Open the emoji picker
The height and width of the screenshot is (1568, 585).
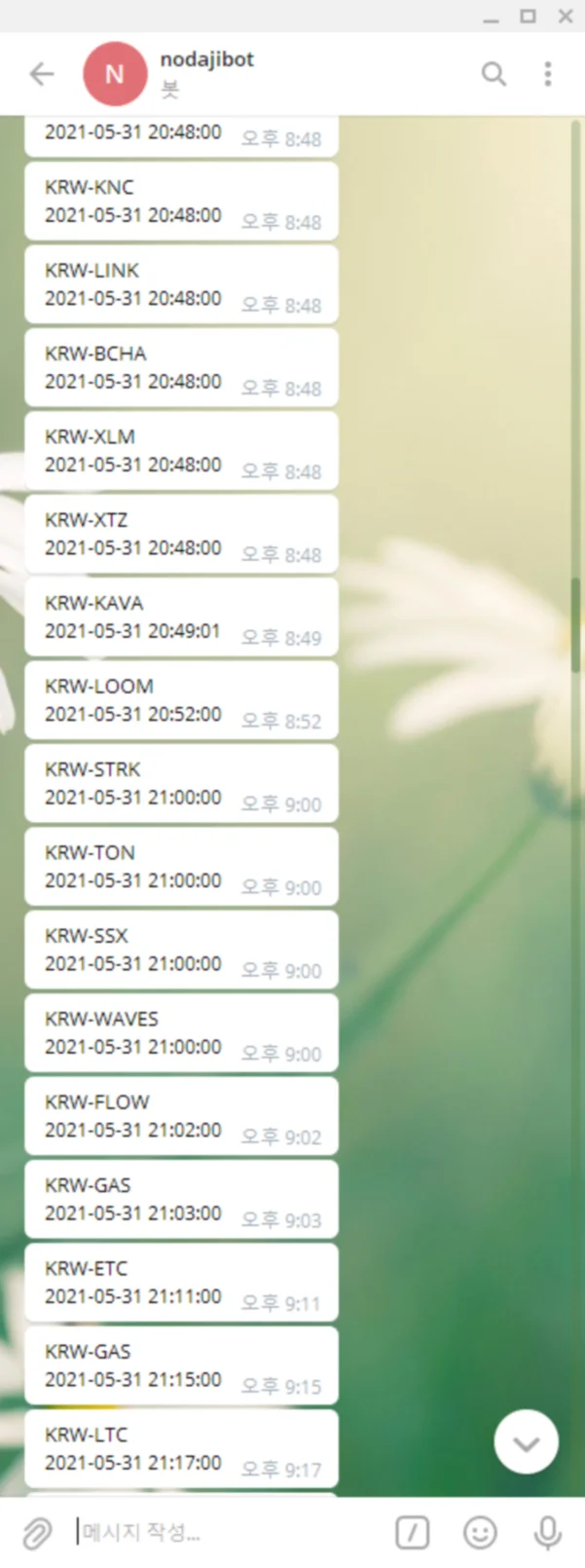tap(480, 1533)
